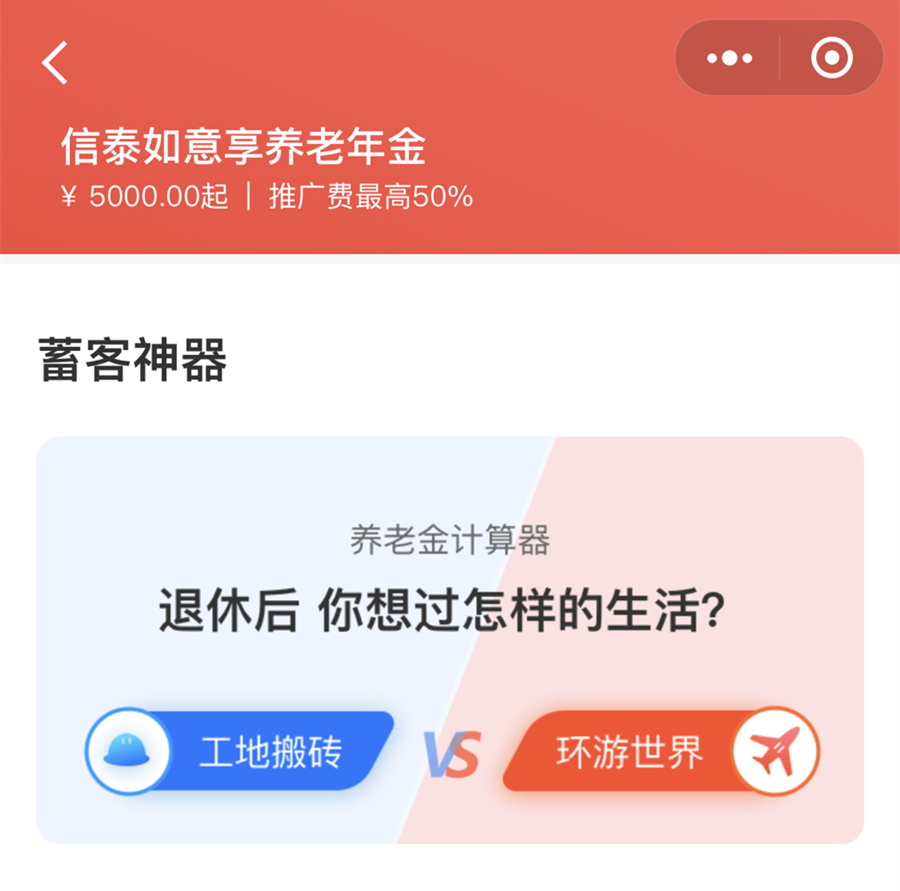This screenshot has height=891, width=900.
Task: Open the mini program more-options menu
Action: pos(729,59)
